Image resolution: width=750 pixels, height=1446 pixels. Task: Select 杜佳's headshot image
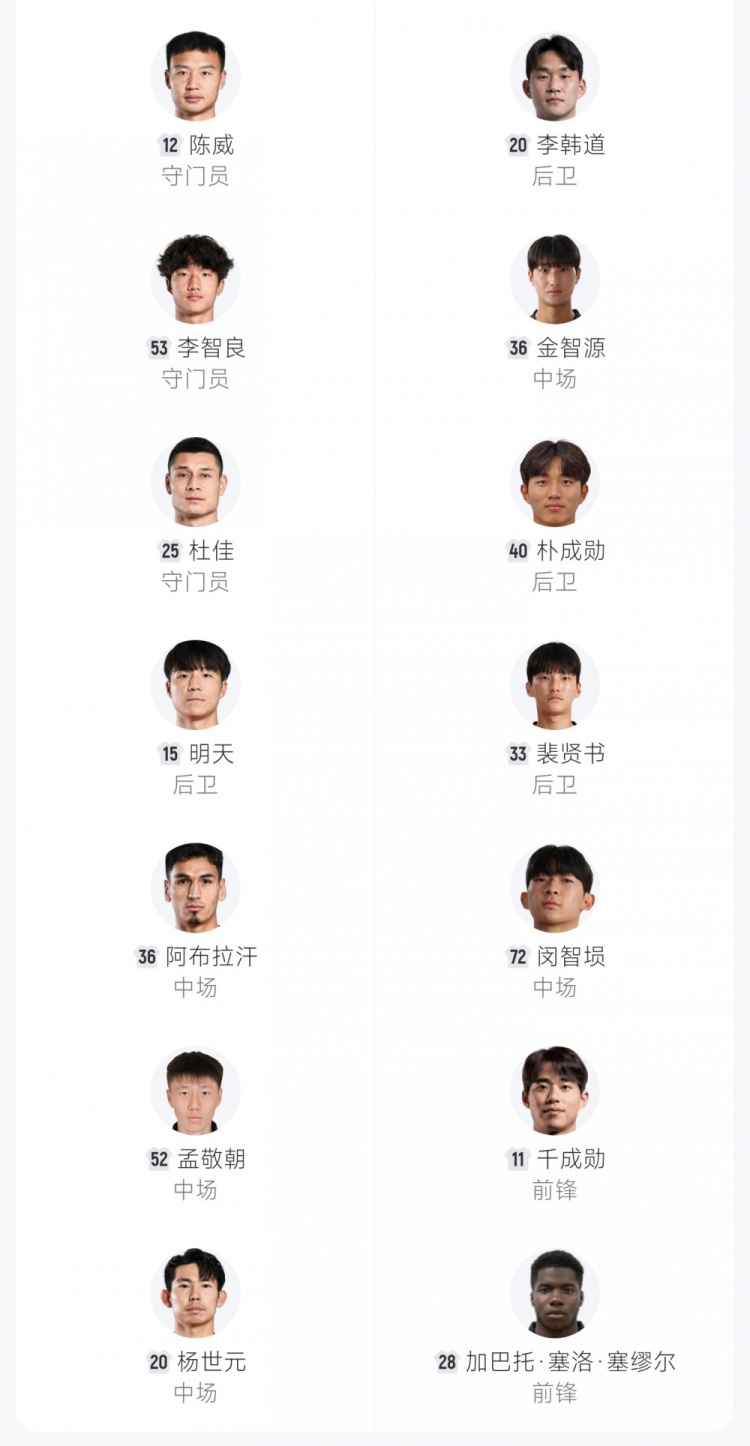[x=195, y=481]
